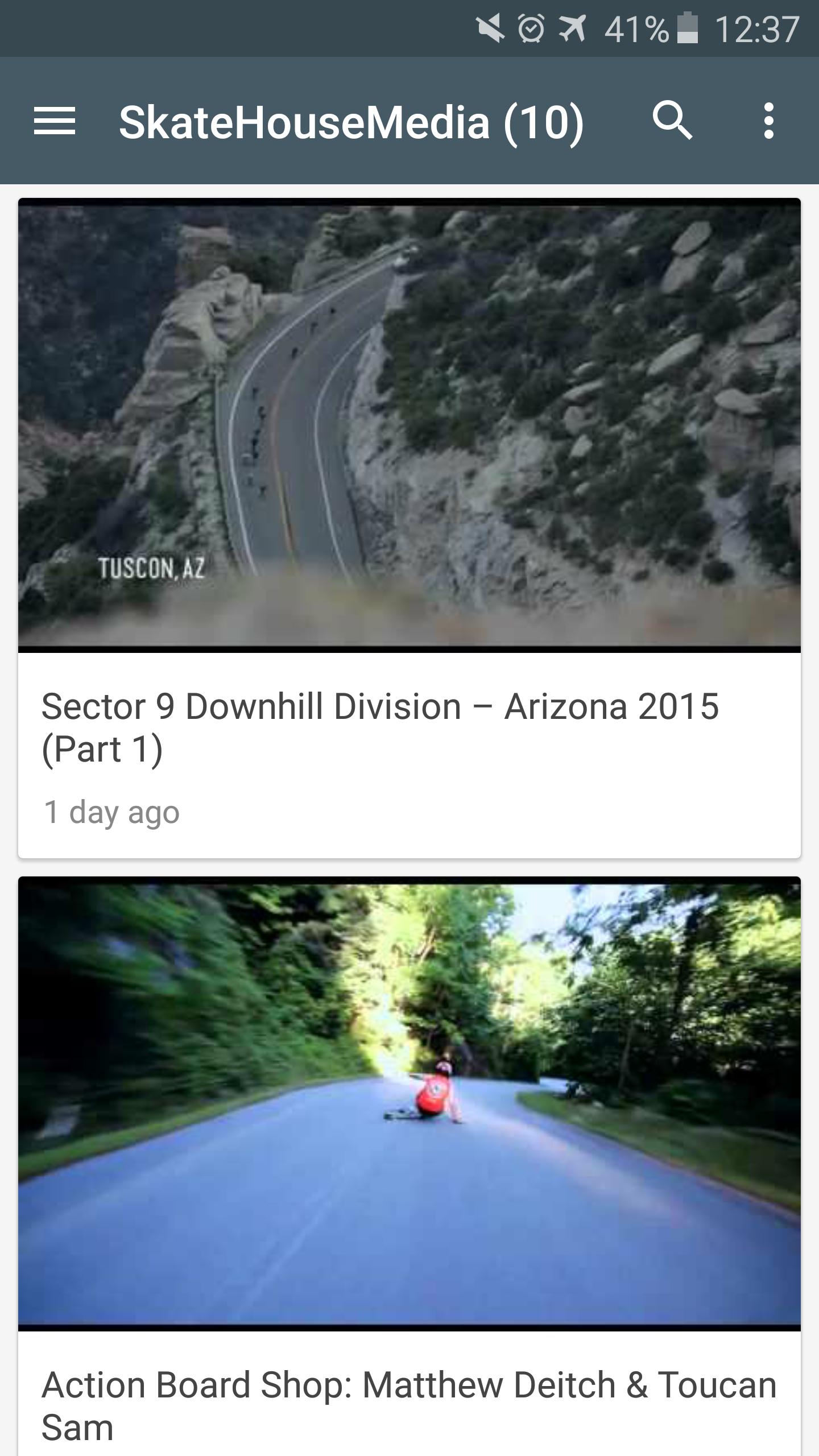This screenshot has height=1456, width=819.
Task: Open overflow dropdown at top right
Action: click(x=769, y=121)
